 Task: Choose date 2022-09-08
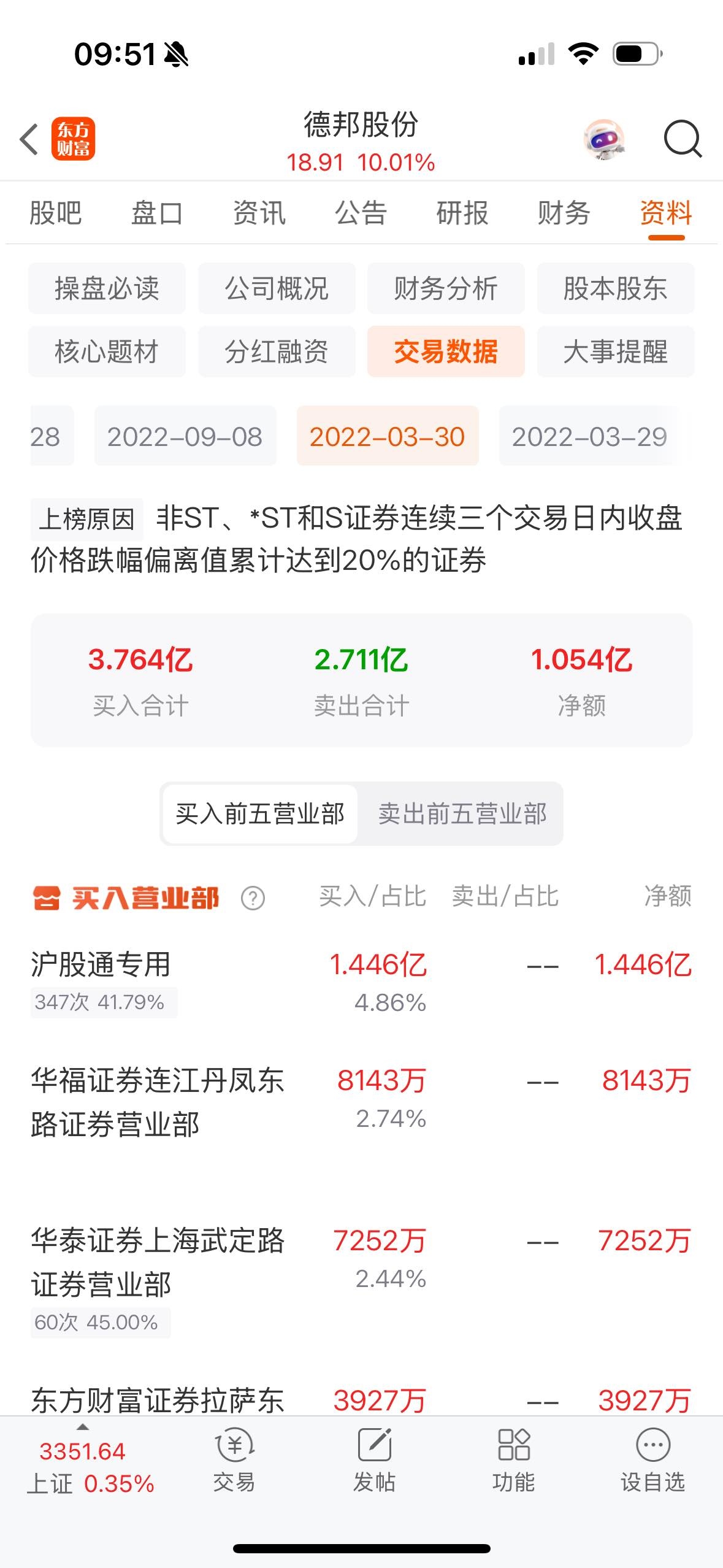tap(184, 436)
